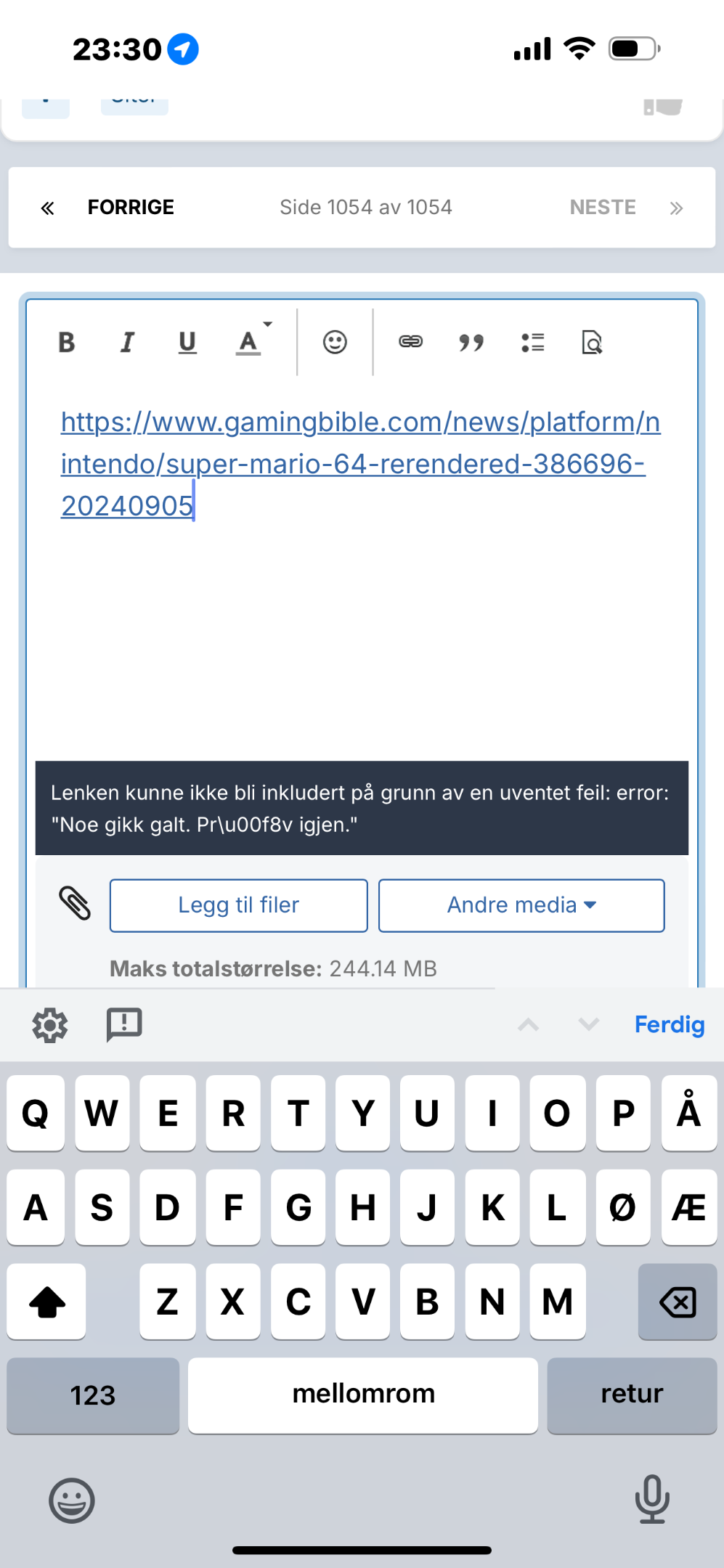Switch to the emoji keyboard
724x1568 pixels.
pyautogui.click(x=72, y=1500)
